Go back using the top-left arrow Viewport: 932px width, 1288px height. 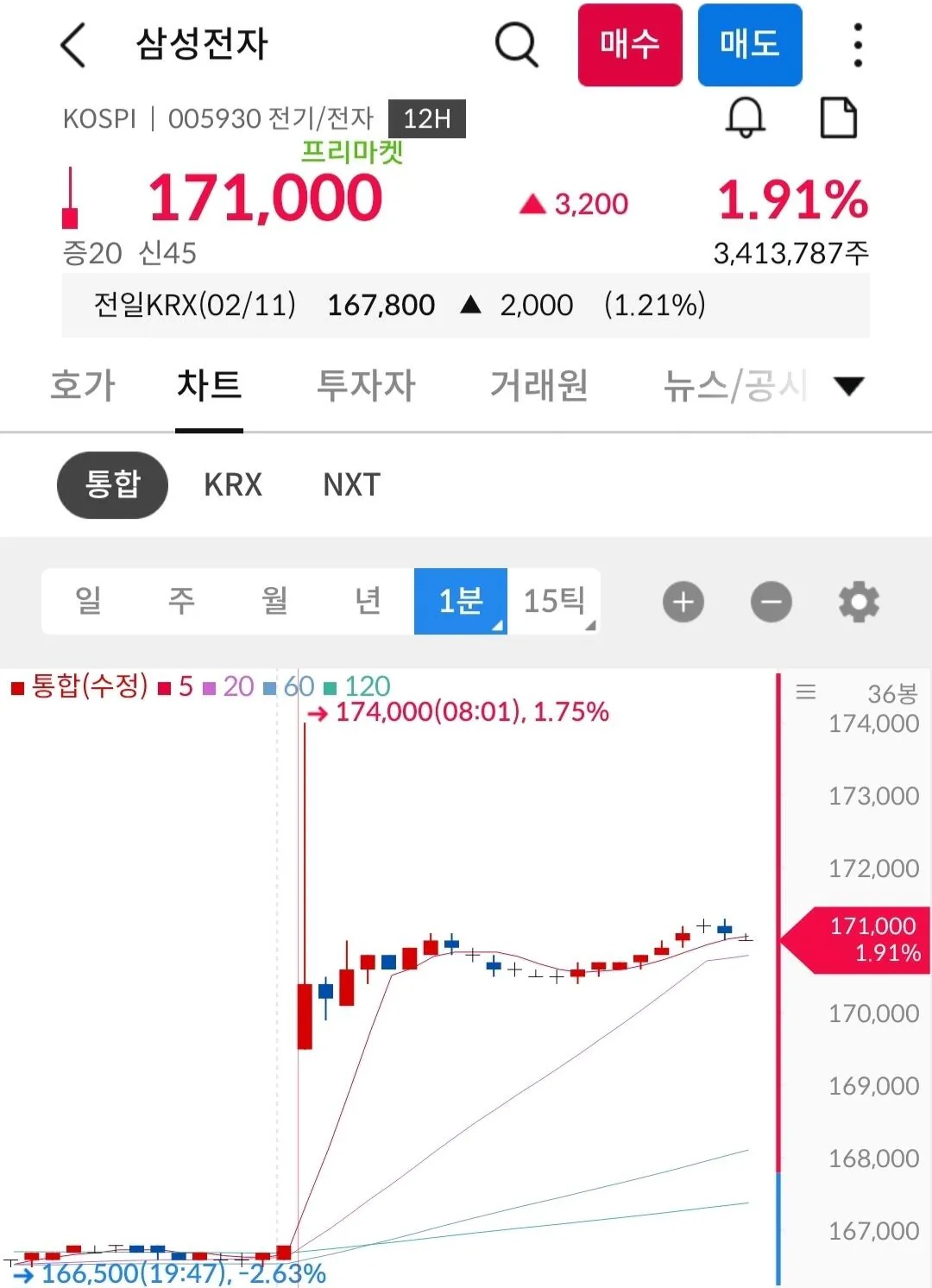click(x=74, y=45)
